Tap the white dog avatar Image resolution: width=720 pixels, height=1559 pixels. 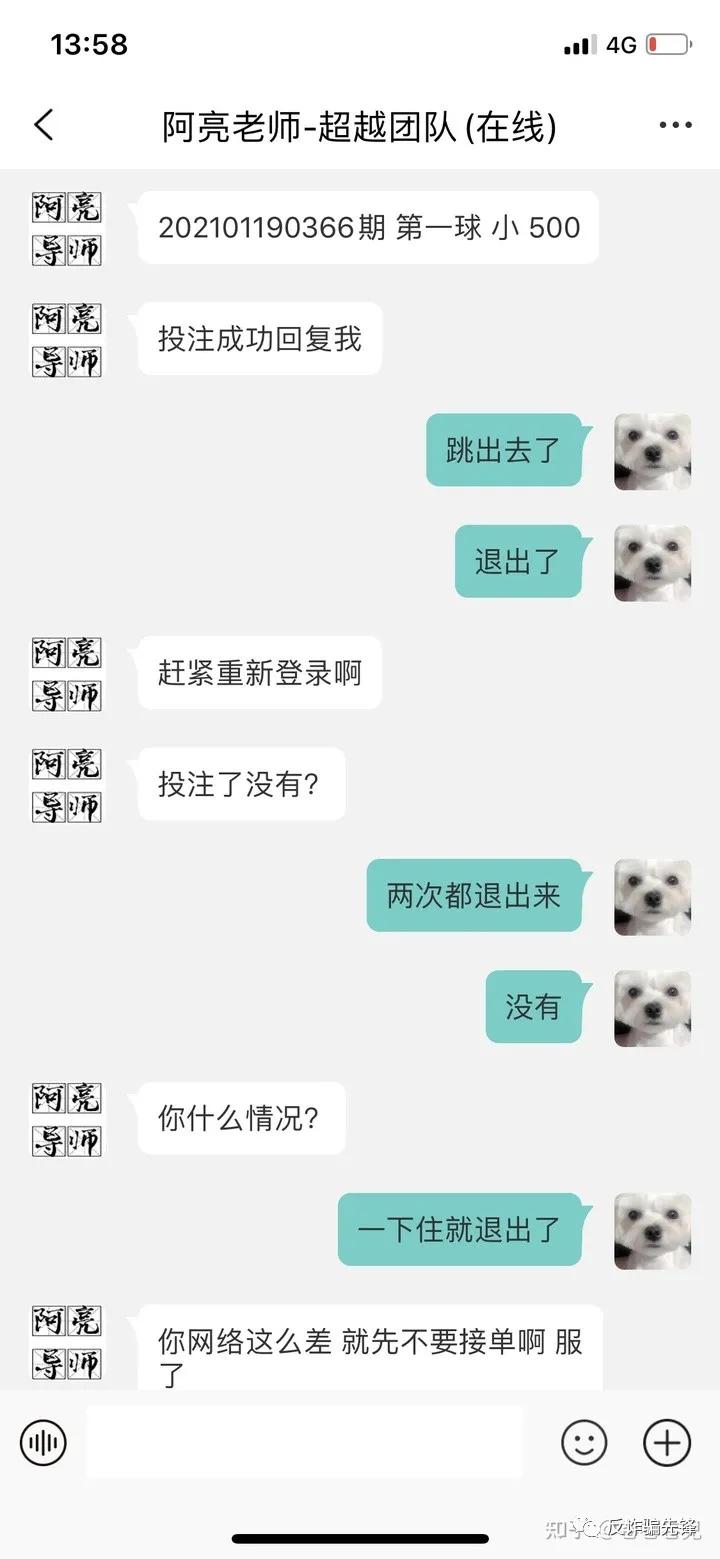[652, 452]
